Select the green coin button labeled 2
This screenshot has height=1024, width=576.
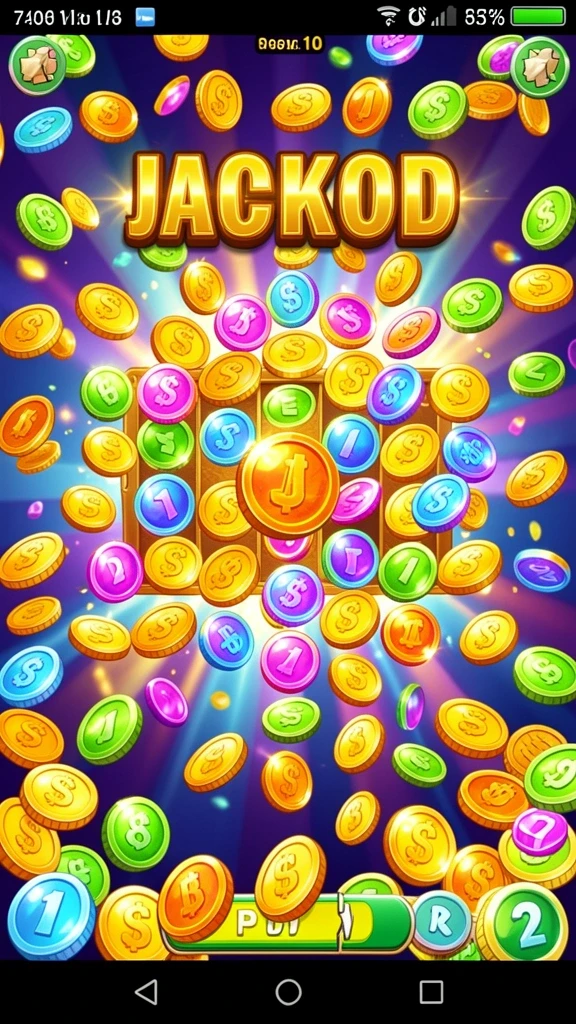click(526, 922)
